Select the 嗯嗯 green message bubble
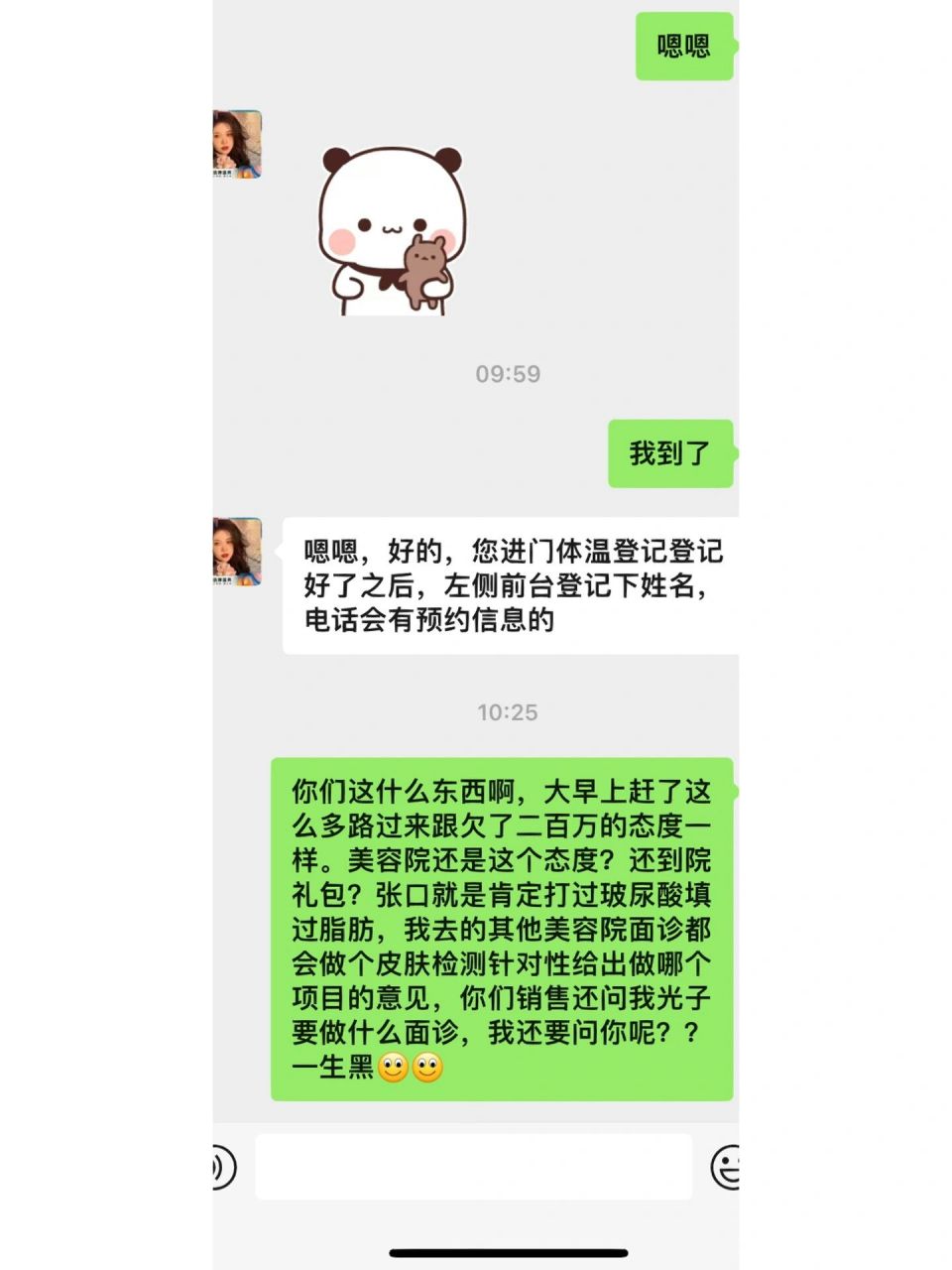952x1270 pixels. pyautogui.click(x=683, y=47)
